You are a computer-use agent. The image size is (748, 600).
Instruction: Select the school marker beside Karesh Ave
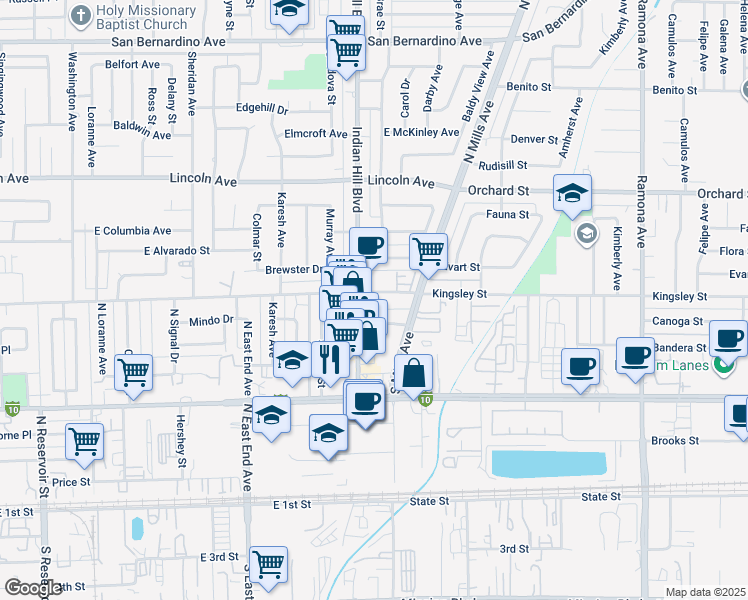pyautogui.click(x=292, y=360)
